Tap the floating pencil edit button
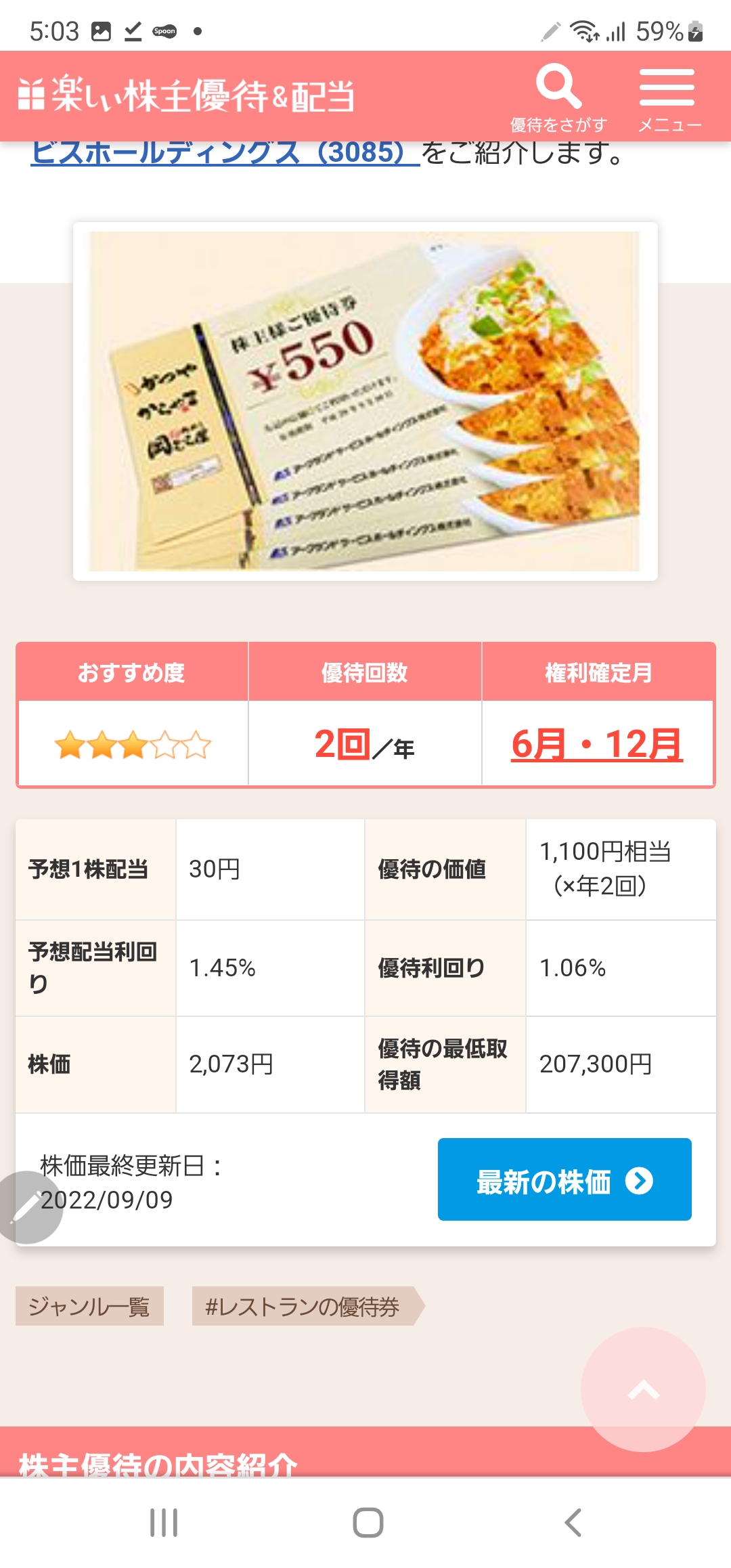 27,1207
